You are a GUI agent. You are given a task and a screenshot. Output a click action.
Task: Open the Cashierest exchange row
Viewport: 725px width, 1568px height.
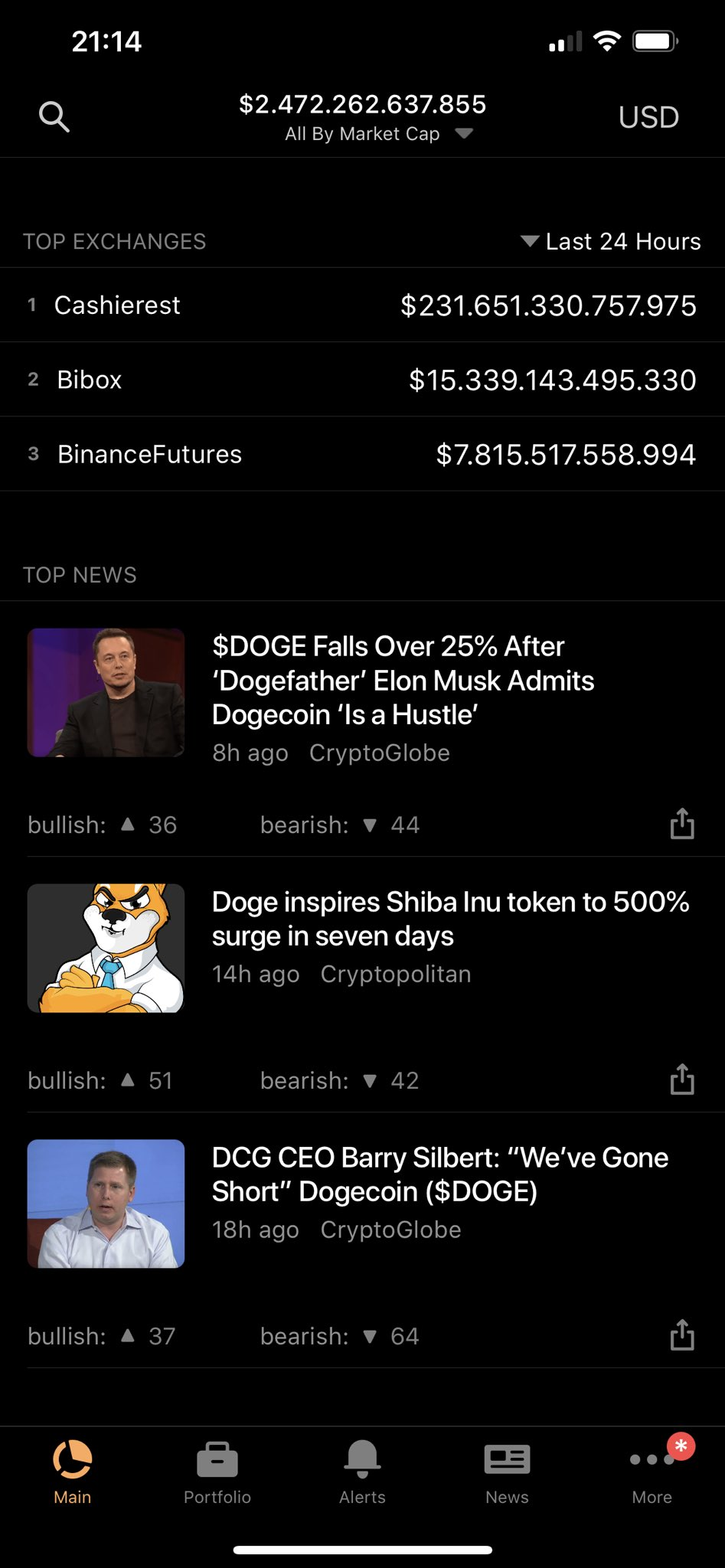(362, 305)
